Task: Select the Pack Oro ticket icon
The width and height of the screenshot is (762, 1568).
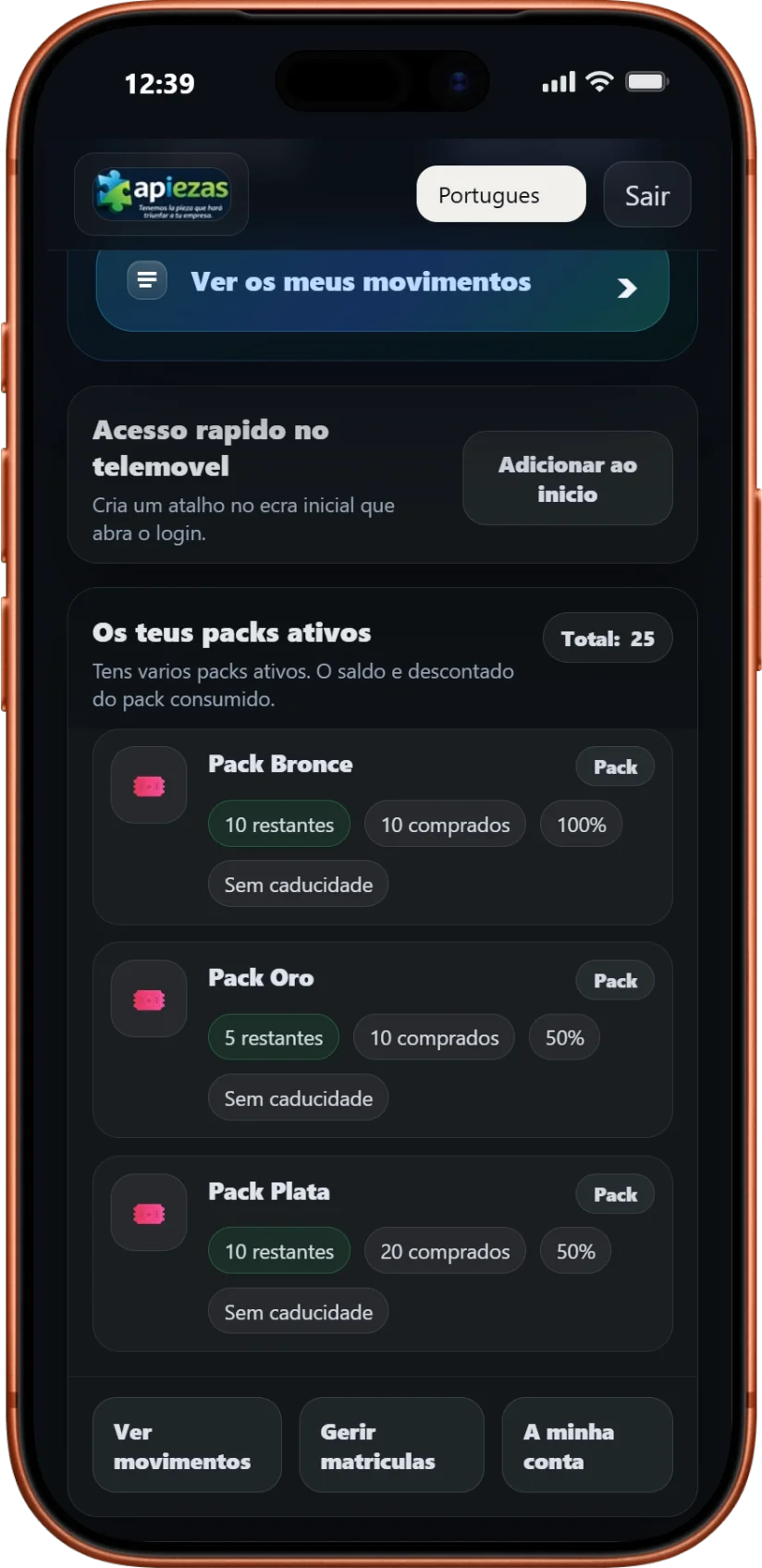Action: click(x=148, y=998)
